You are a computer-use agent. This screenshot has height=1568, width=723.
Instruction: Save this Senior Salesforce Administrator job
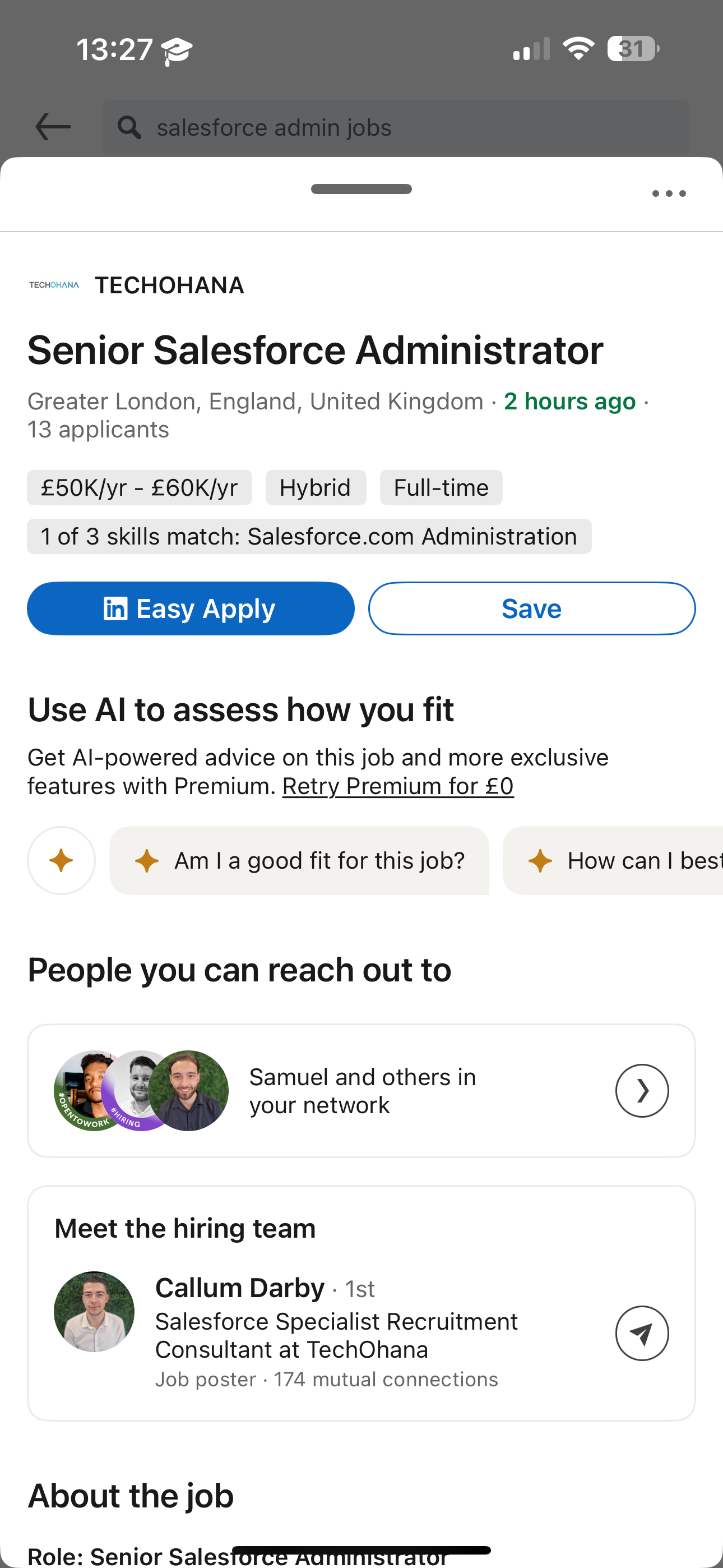click(x=531, y=608)
